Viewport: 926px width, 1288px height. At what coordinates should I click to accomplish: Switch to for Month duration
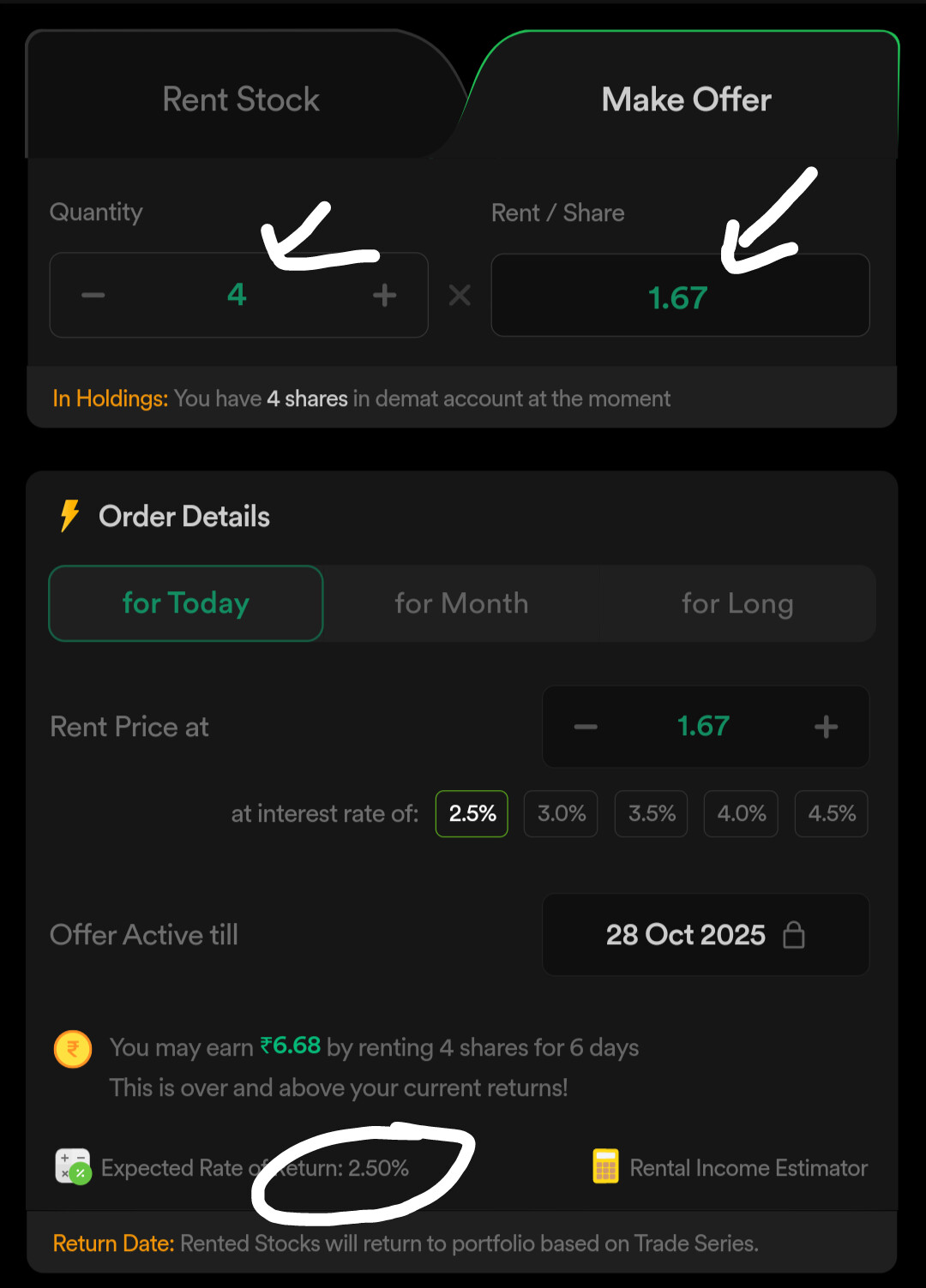[461, 603]
